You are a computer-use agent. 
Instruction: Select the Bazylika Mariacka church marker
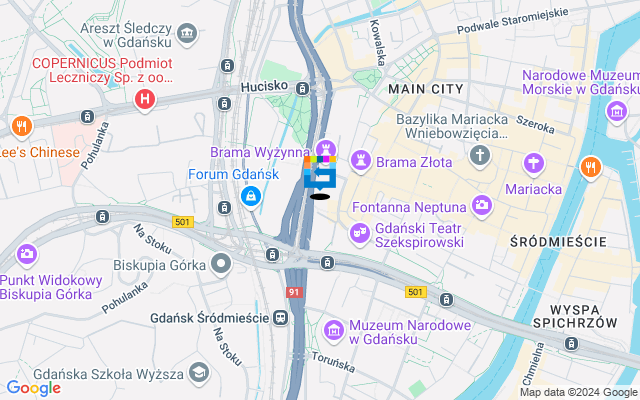coord(481,155)
